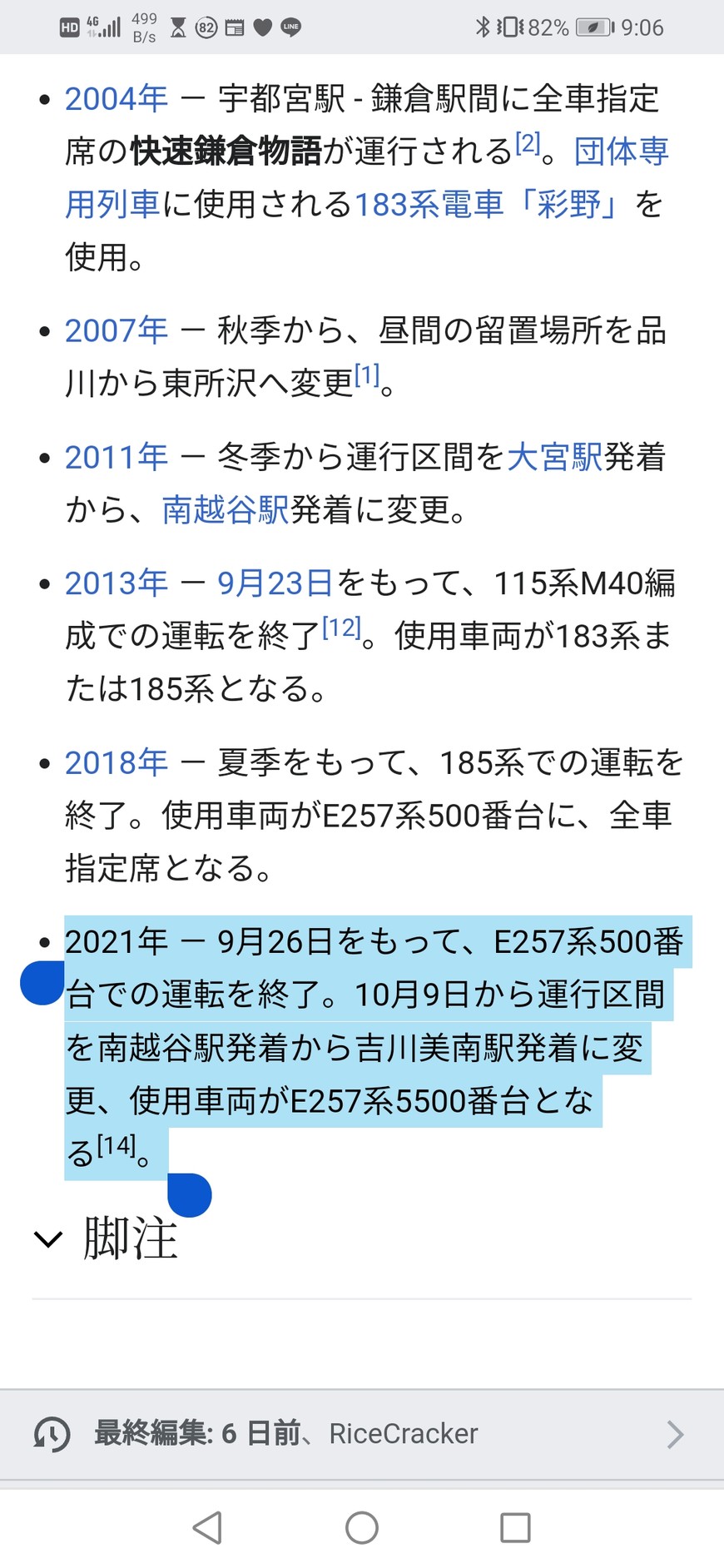
Task: Open the 2013年 link
Action: [117, 583]
